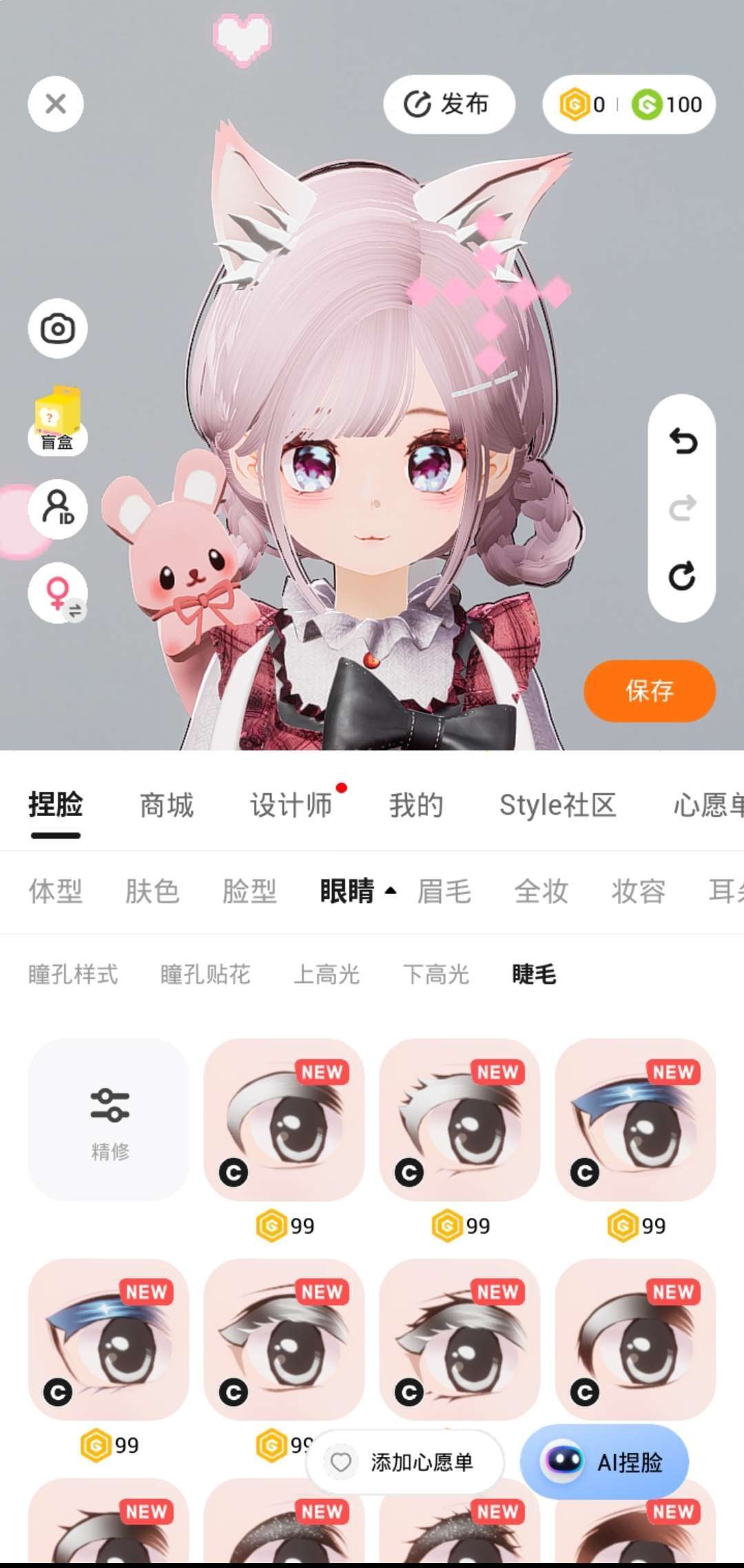The width and height of the screenshot is (744, 1568).
Task: Undo the last change
Action: tap(682, 441)
